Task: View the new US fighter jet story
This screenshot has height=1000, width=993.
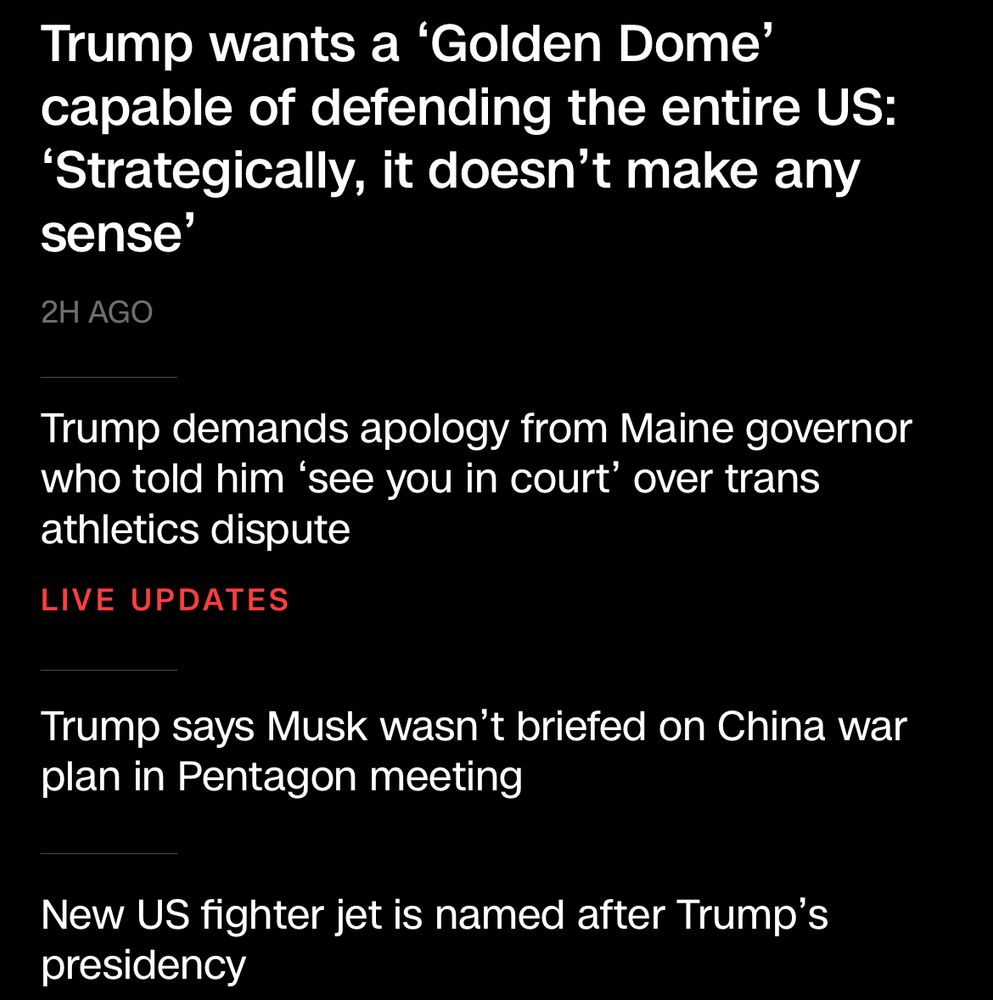Action: click(x=434, y=939)
